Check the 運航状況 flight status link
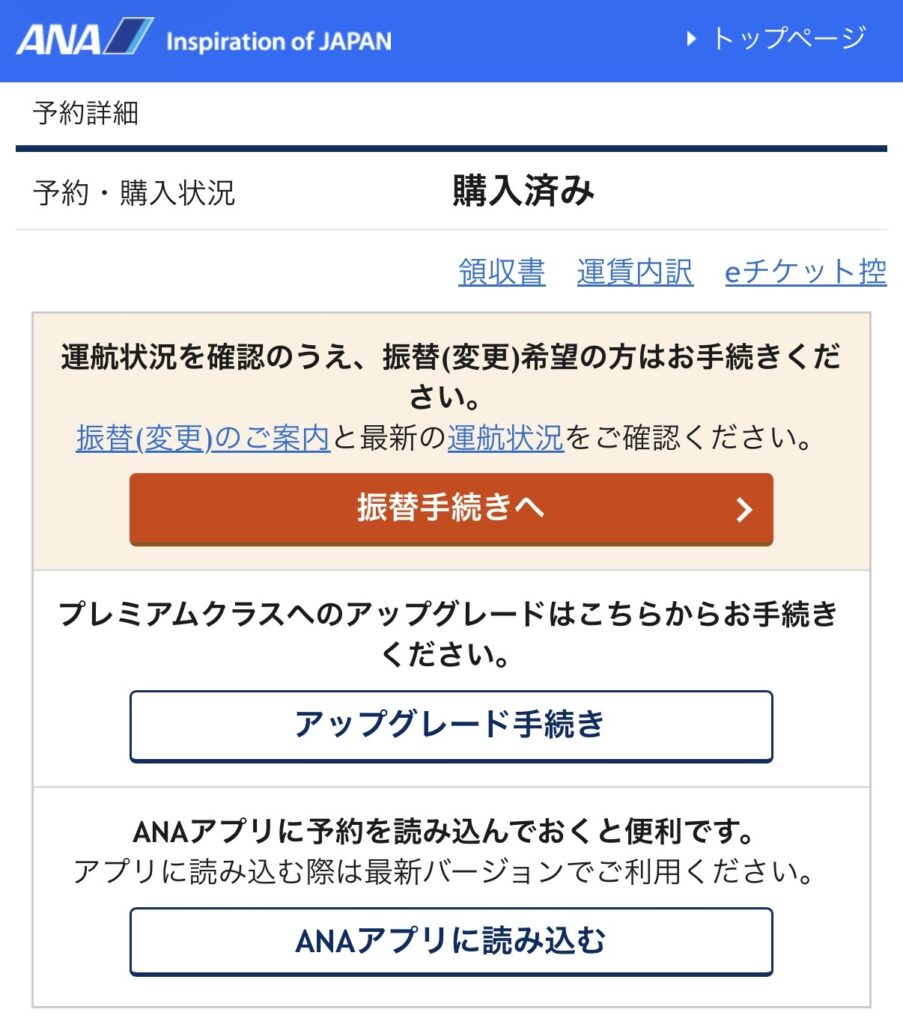 tap(505, 438)
